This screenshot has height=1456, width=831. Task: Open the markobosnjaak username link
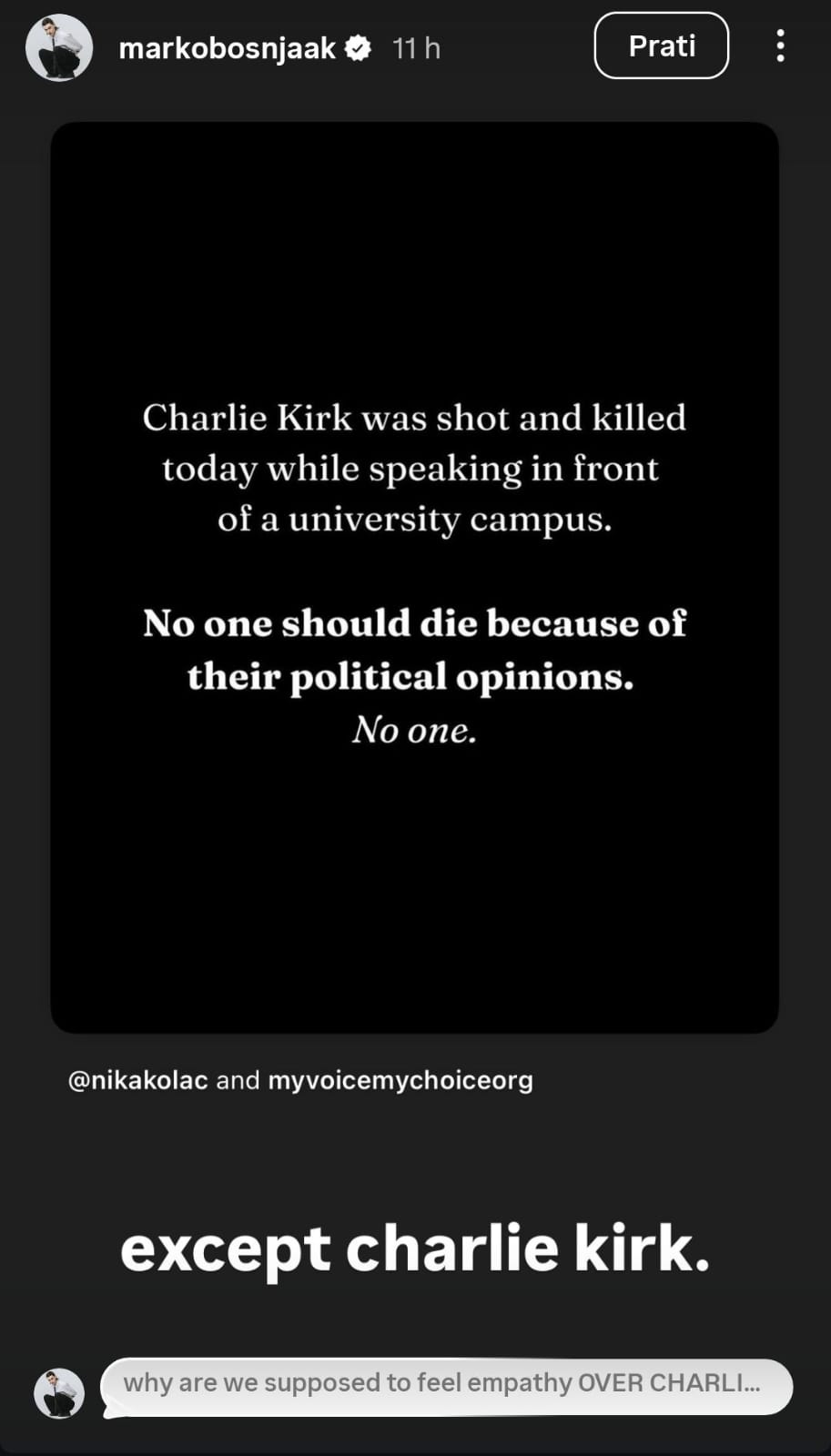(228, 48)
